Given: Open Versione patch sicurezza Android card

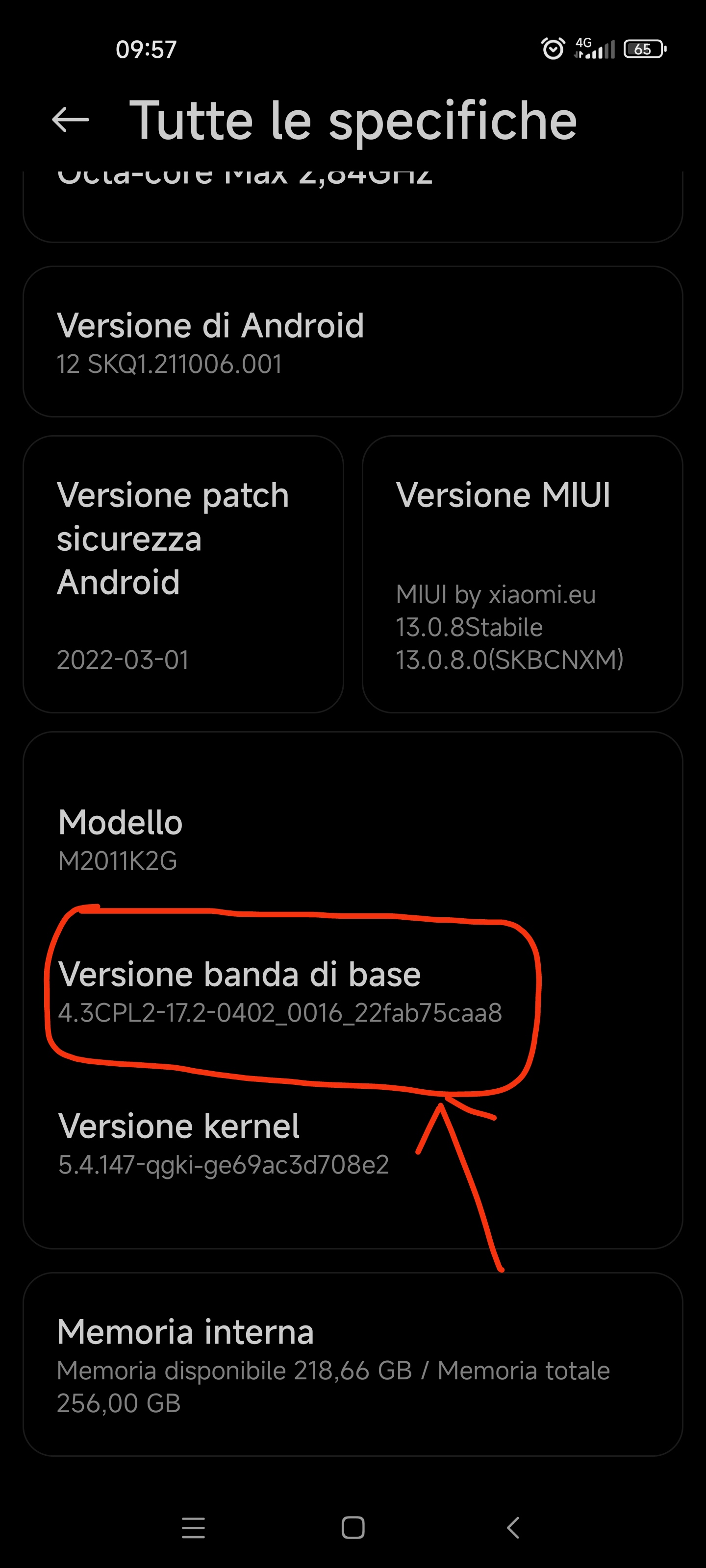Looking at the screenshot, I should pyautogui.click(x=183, y=574).
